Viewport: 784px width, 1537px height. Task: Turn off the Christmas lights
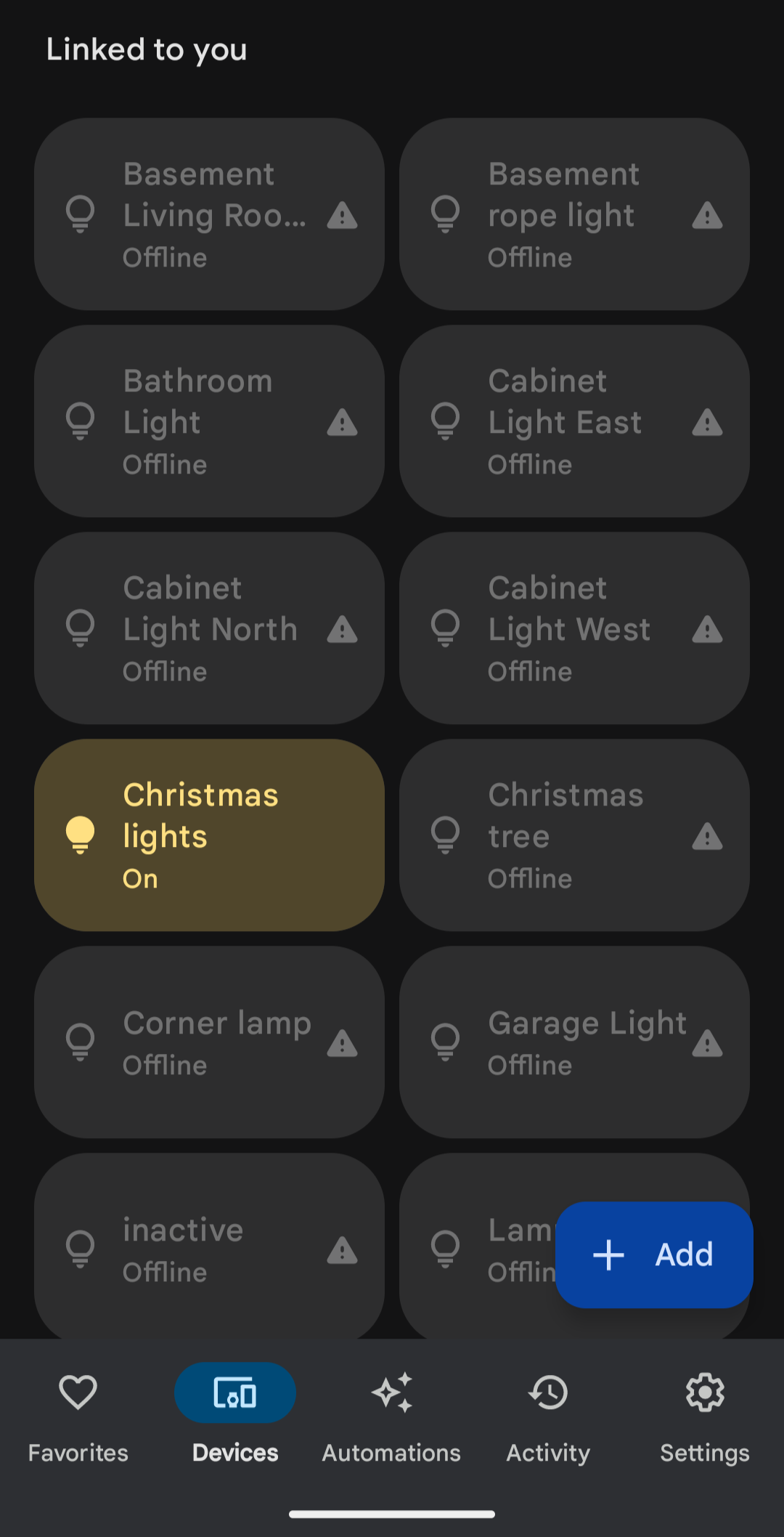(x=209, y=835)
